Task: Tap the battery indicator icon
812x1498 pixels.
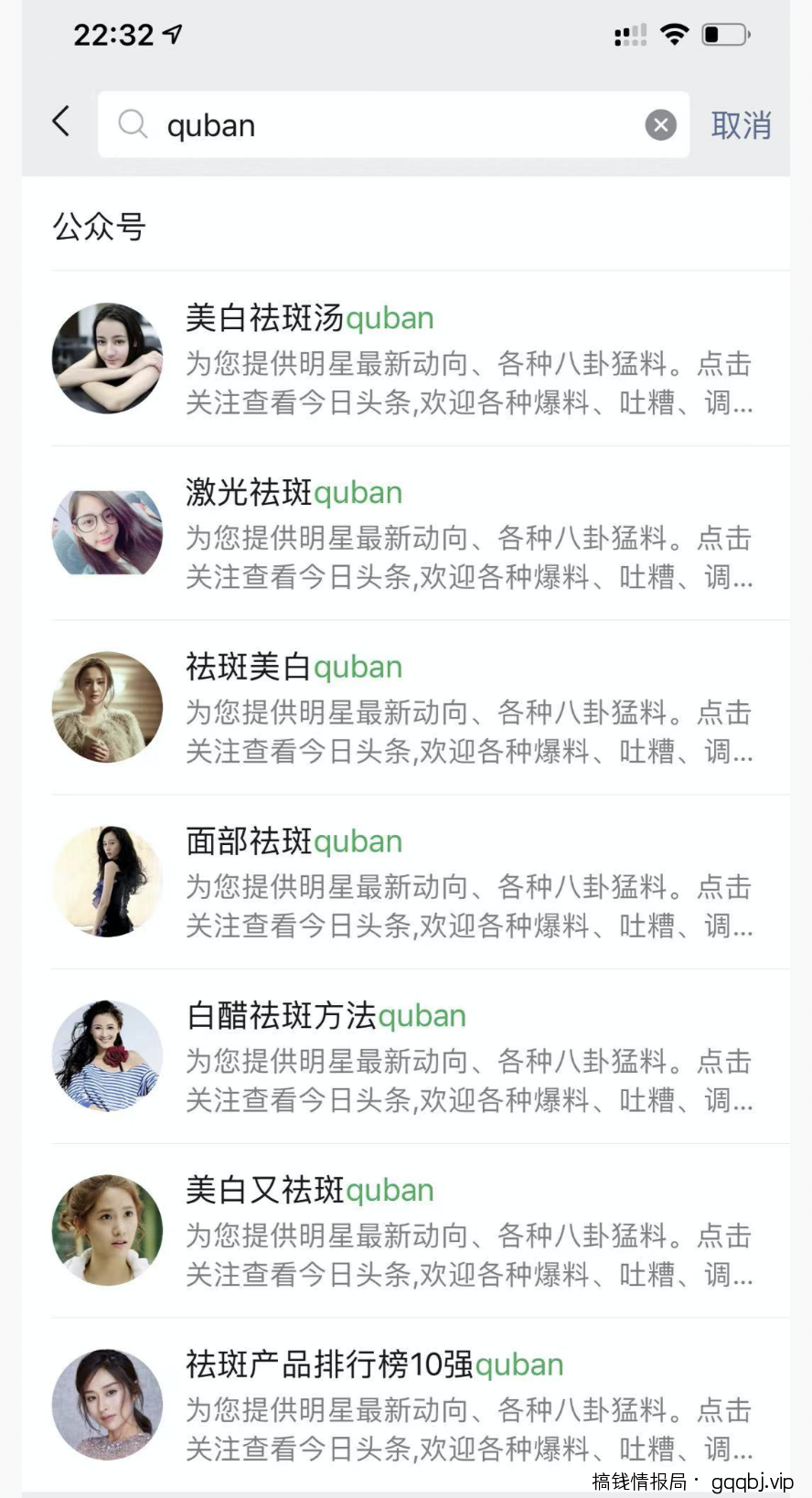Action: pos(721,34)
